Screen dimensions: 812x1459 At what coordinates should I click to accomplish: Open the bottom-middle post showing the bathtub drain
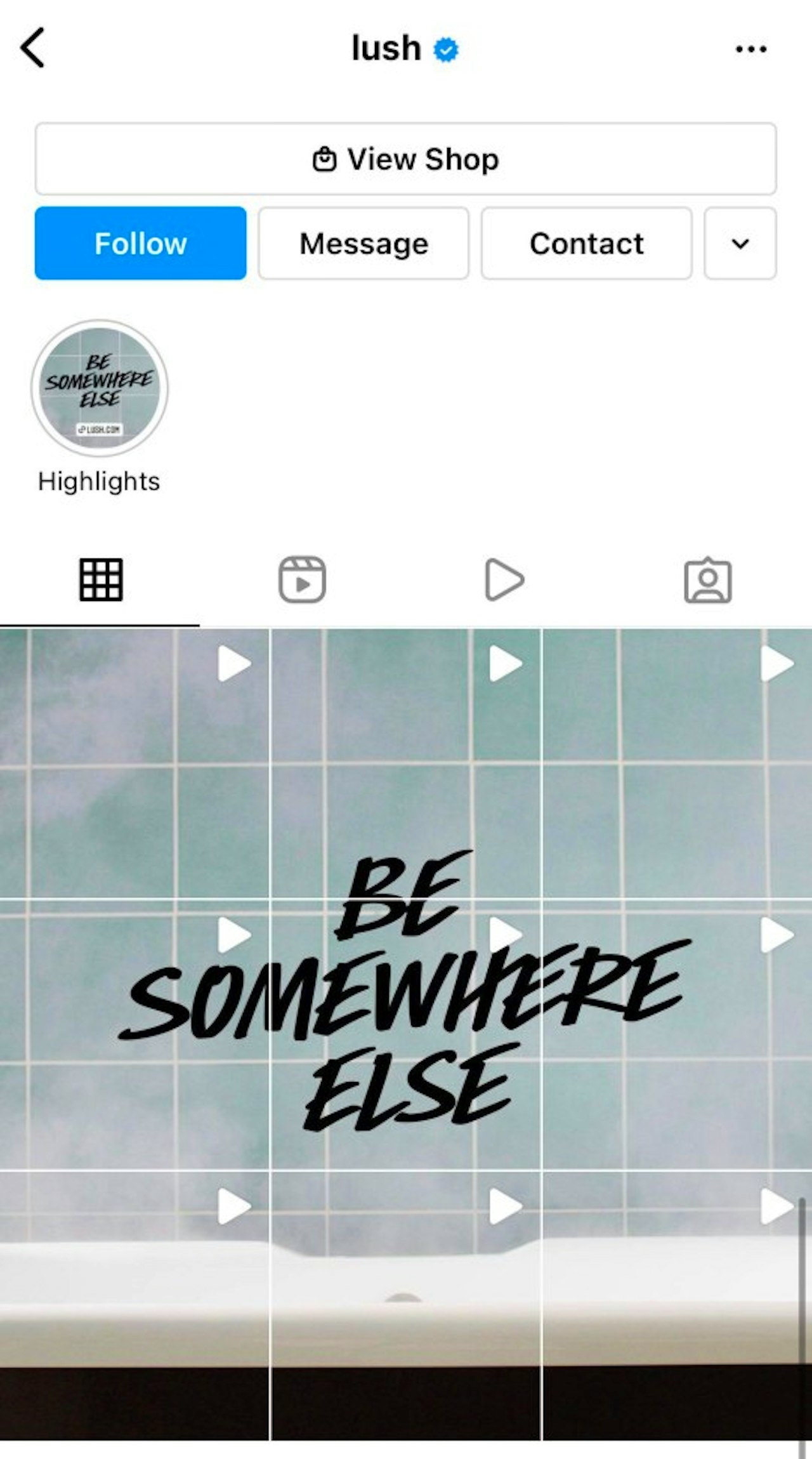click(x=406, y=1307)
